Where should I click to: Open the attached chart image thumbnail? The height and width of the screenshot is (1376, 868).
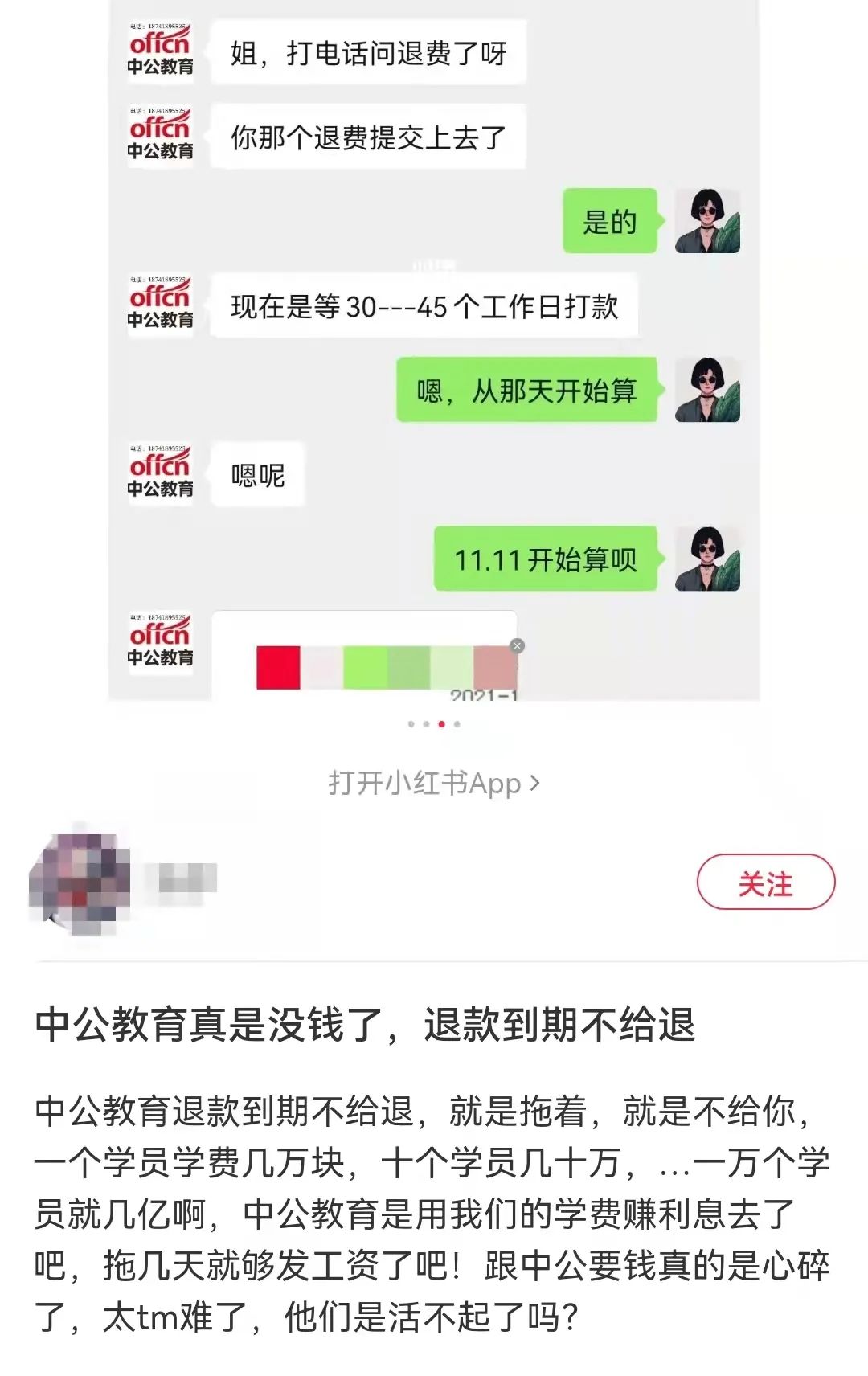pyautogui.click(x=366, y=659)
